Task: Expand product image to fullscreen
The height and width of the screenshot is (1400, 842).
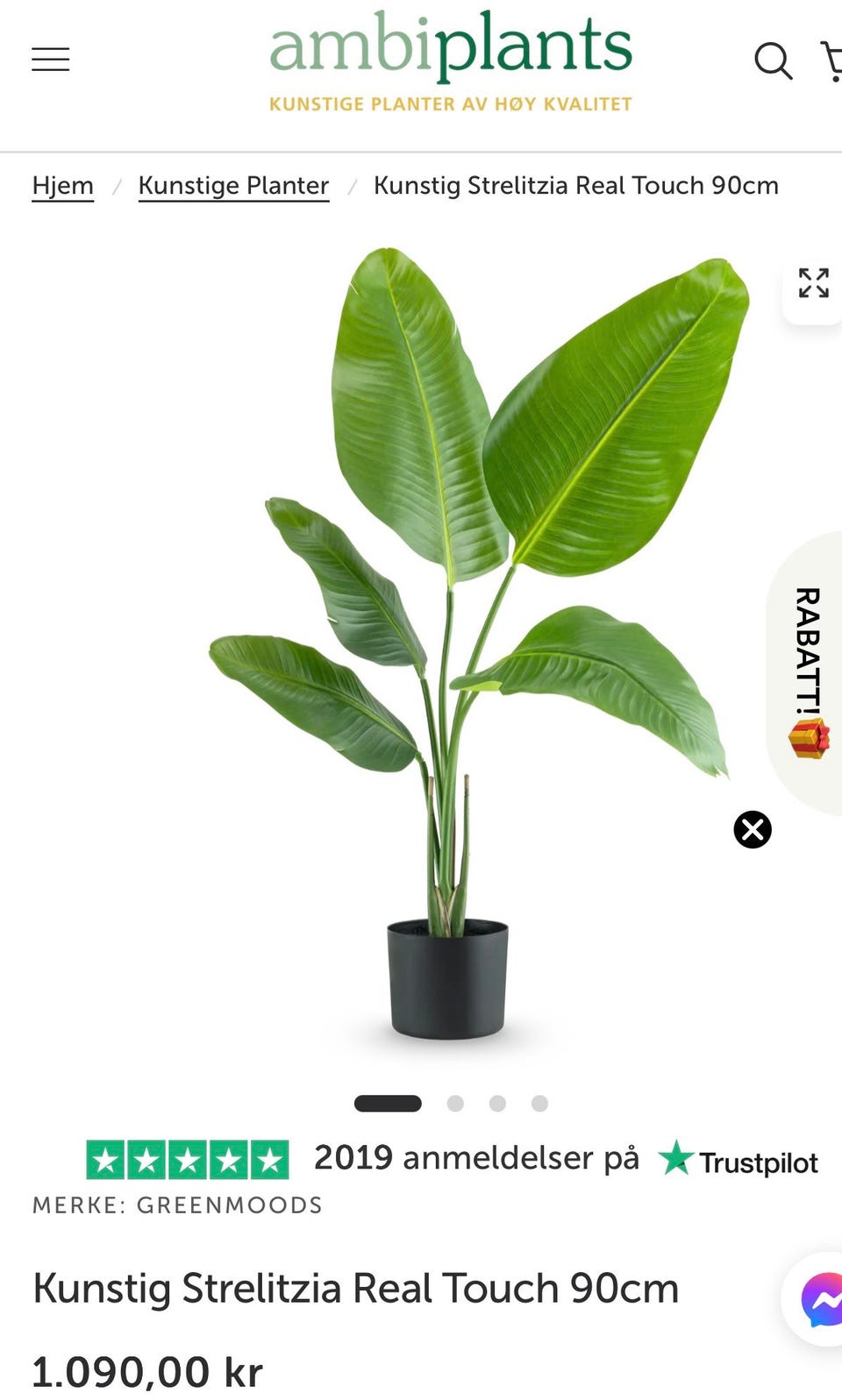Action: (x=813, y=283)
